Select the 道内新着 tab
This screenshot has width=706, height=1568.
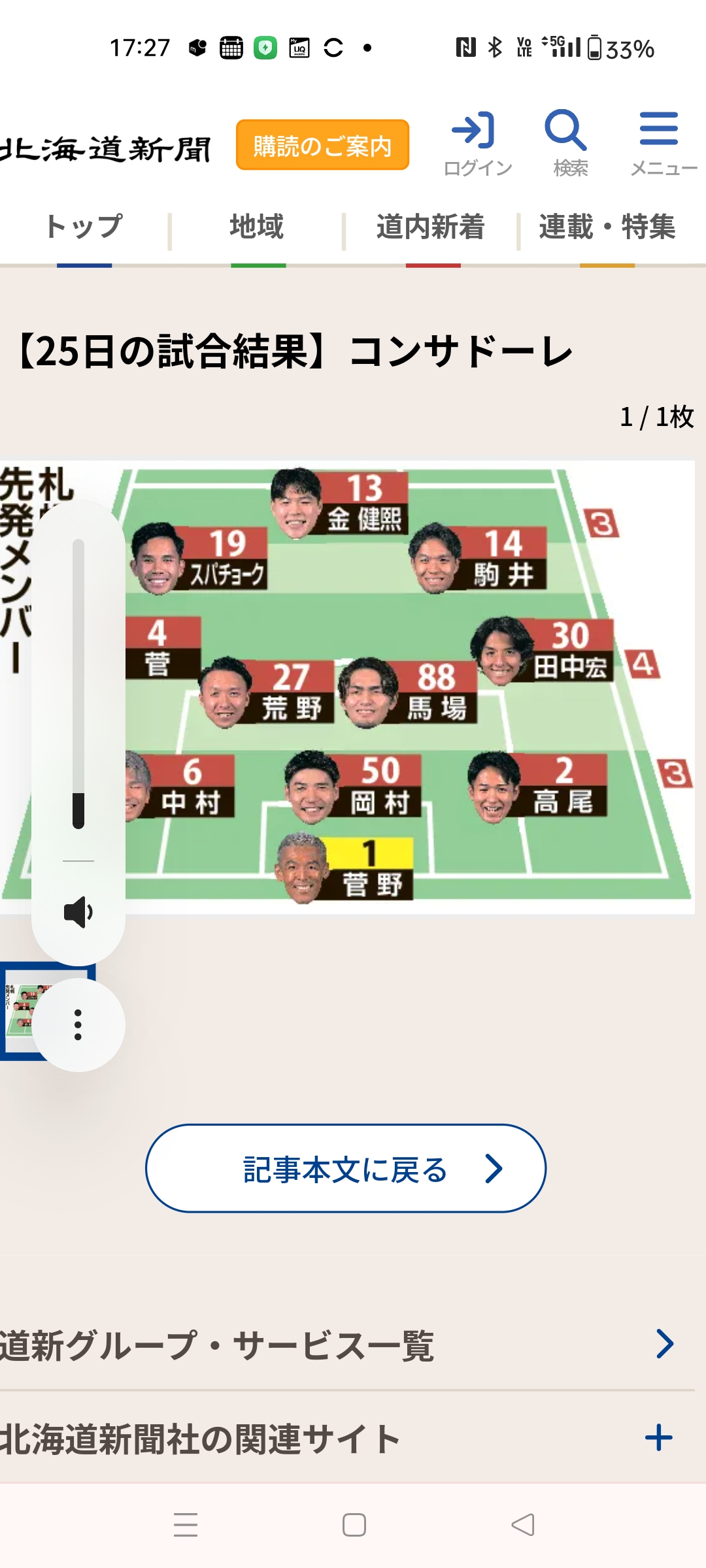click(x=431, y=227)
